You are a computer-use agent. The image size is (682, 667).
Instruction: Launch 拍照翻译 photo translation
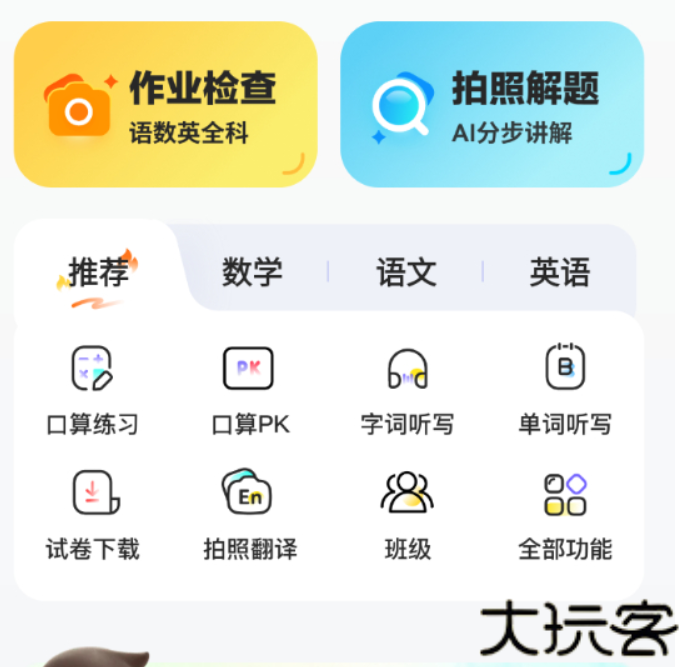[x=249, y=513]
